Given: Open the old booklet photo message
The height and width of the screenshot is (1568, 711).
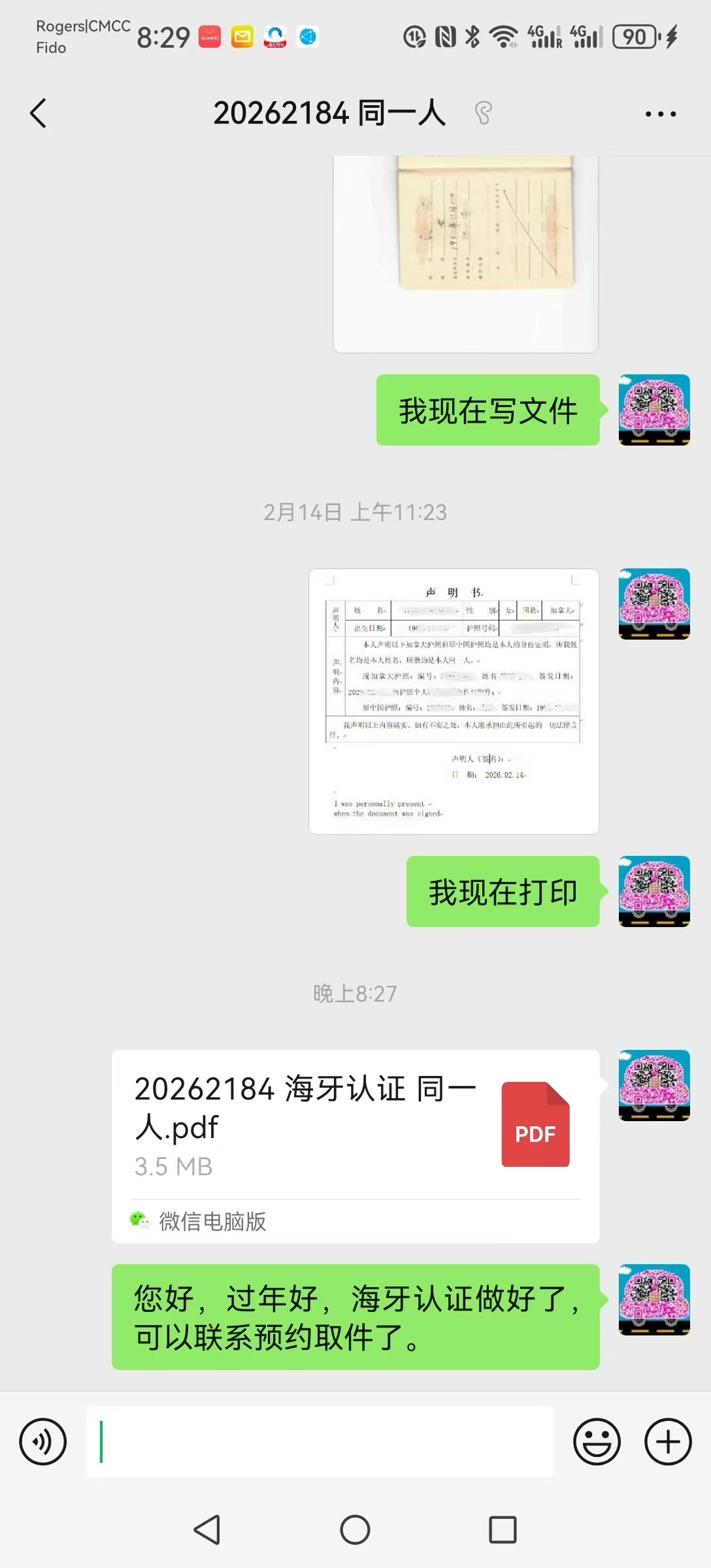Looking at the screenshot, I should pyautogui.click(x=465, y=253).
